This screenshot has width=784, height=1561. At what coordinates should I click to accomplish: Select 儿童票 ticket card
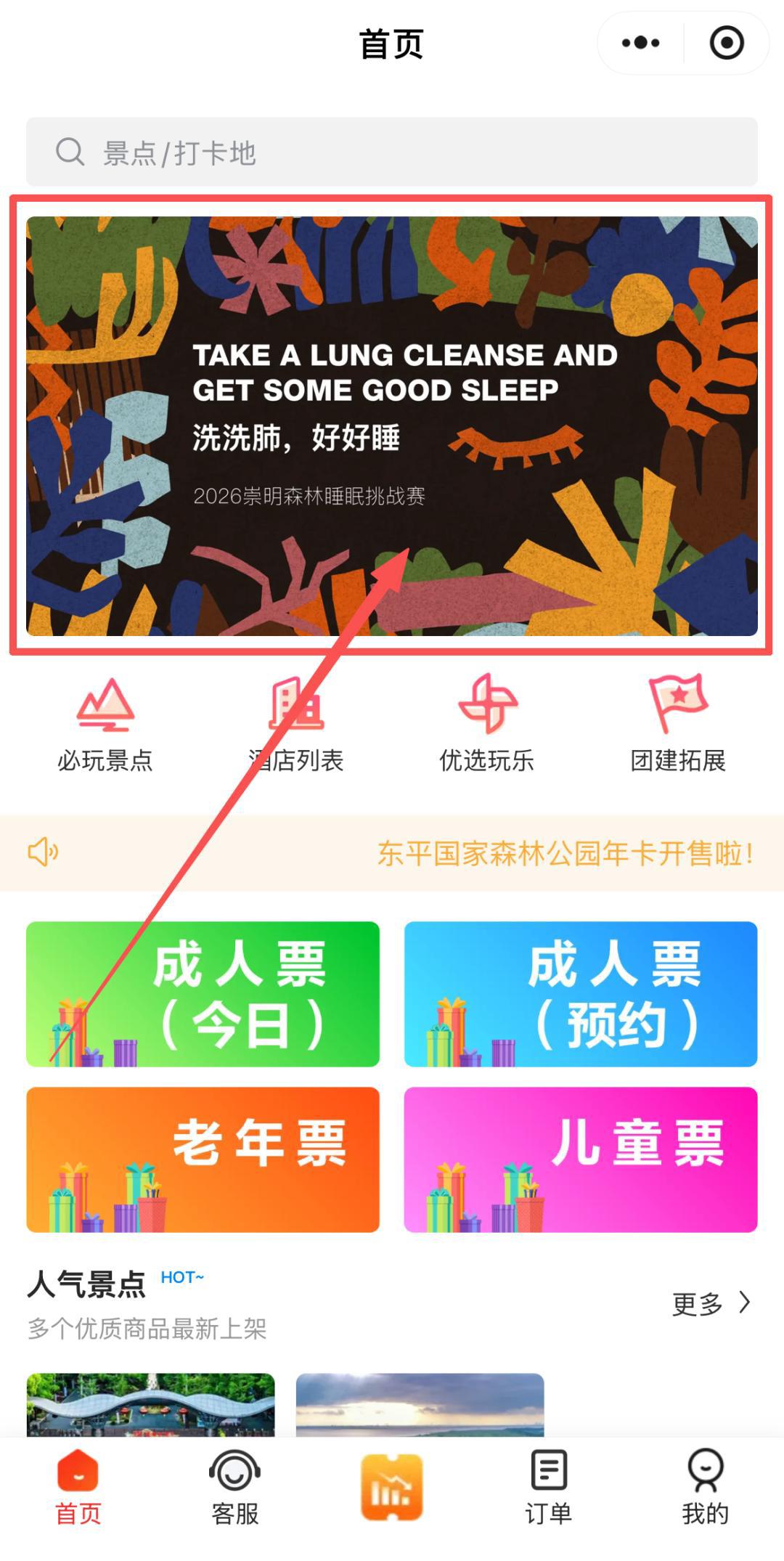click(x=581, y=1159)
